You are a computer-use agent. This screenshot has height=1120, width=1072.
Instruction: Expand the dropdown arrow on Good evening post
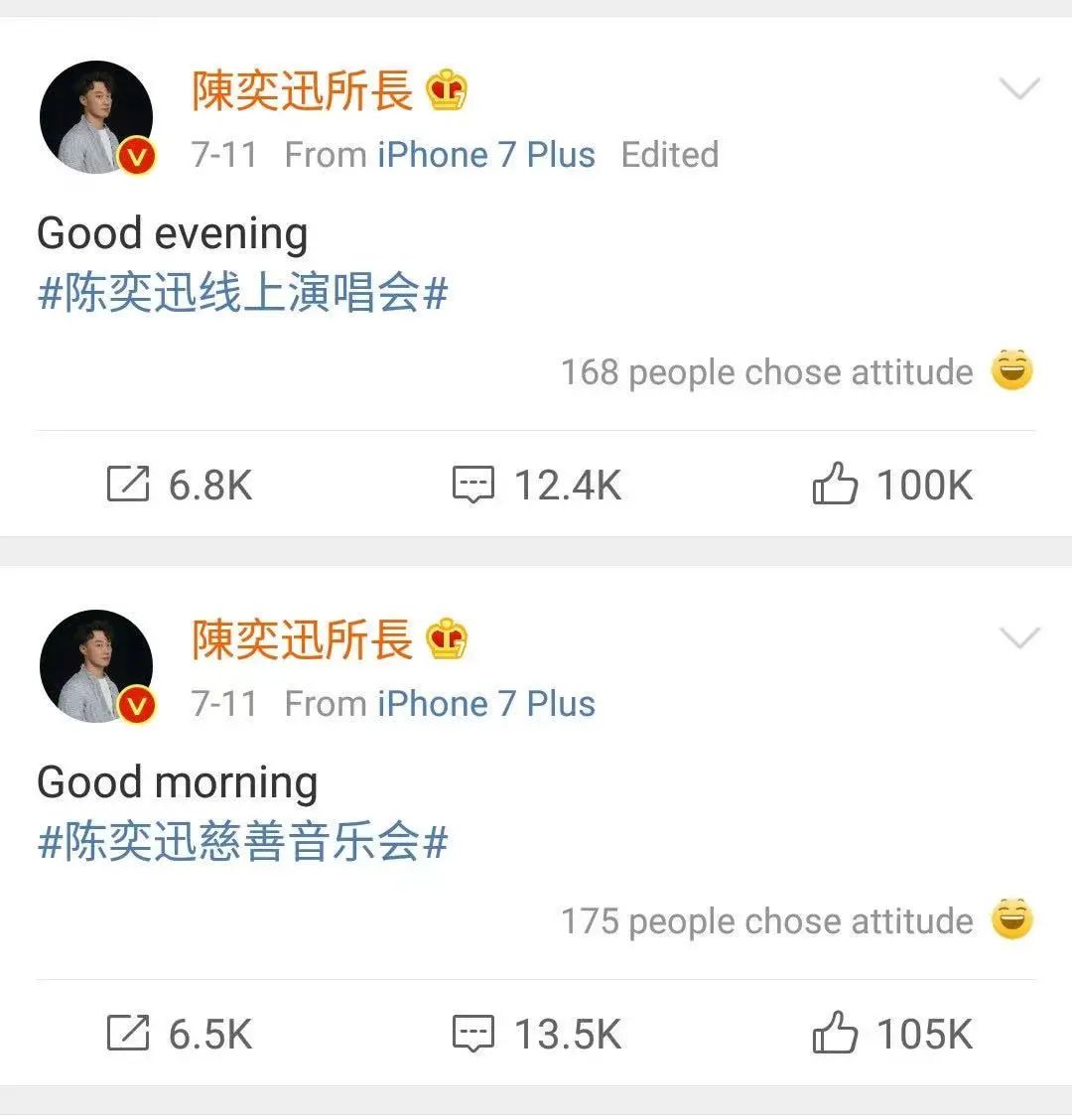click(x=1018, y=89)
